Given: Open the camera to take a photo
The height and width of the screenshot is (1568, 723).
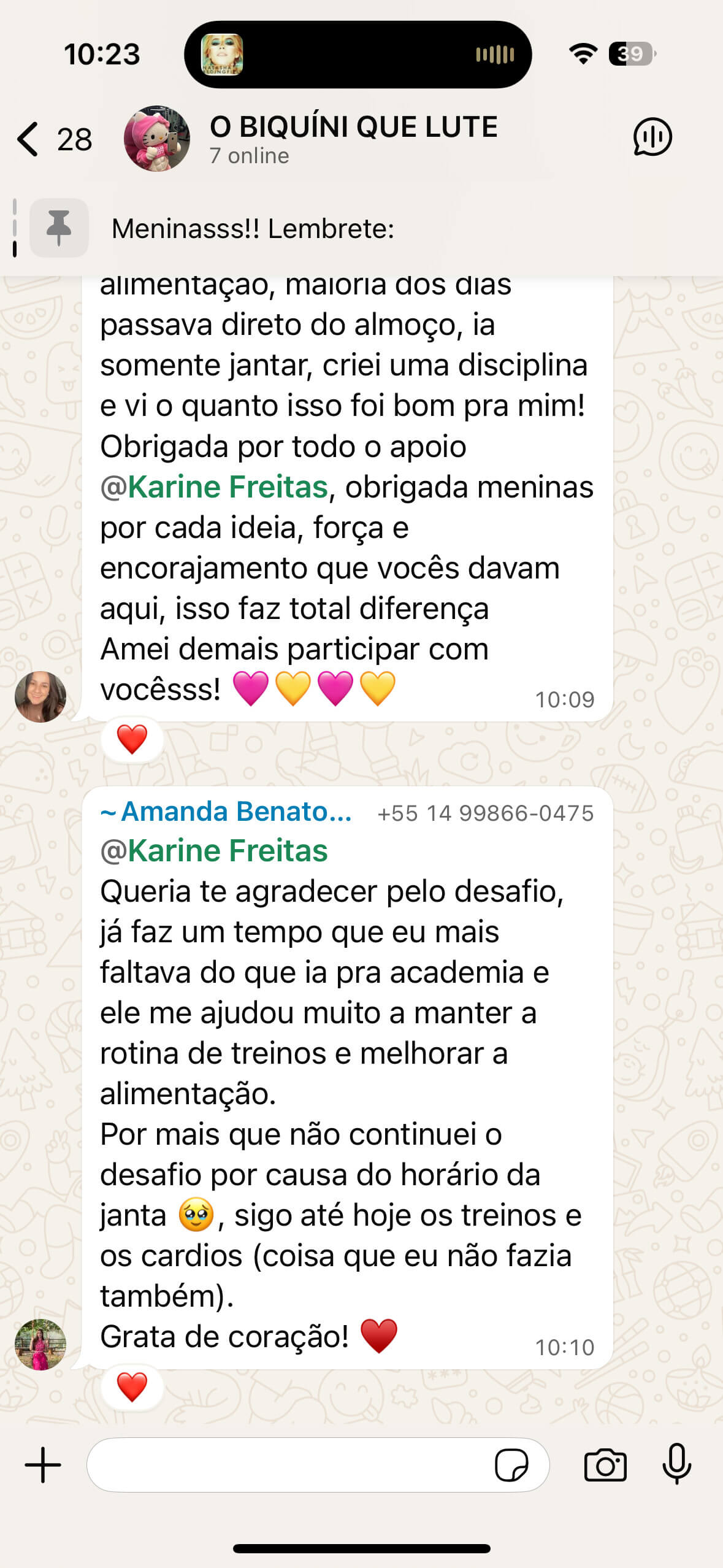Looking at the screenshot, I should (605, 1465).
